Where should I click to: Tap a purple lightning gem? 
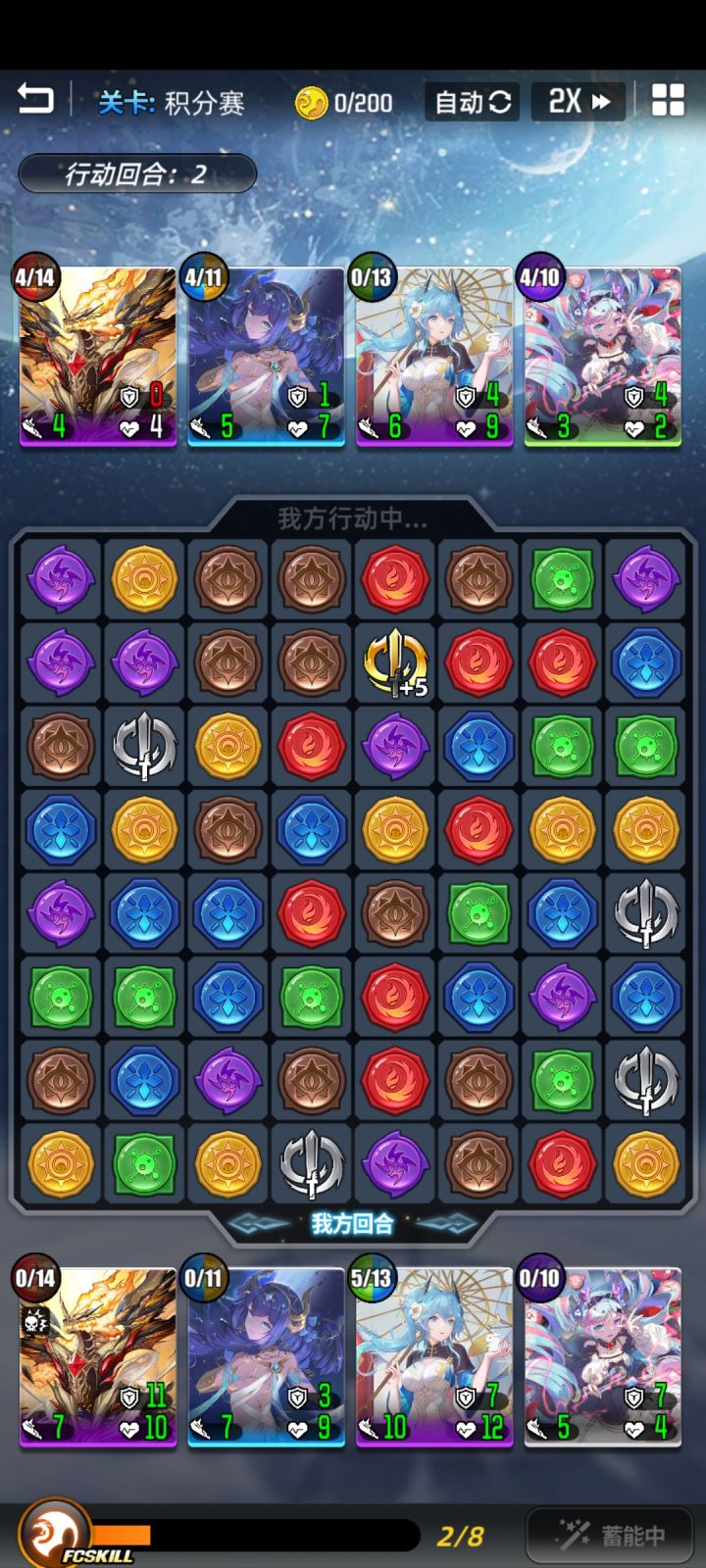tap(60, 578)
